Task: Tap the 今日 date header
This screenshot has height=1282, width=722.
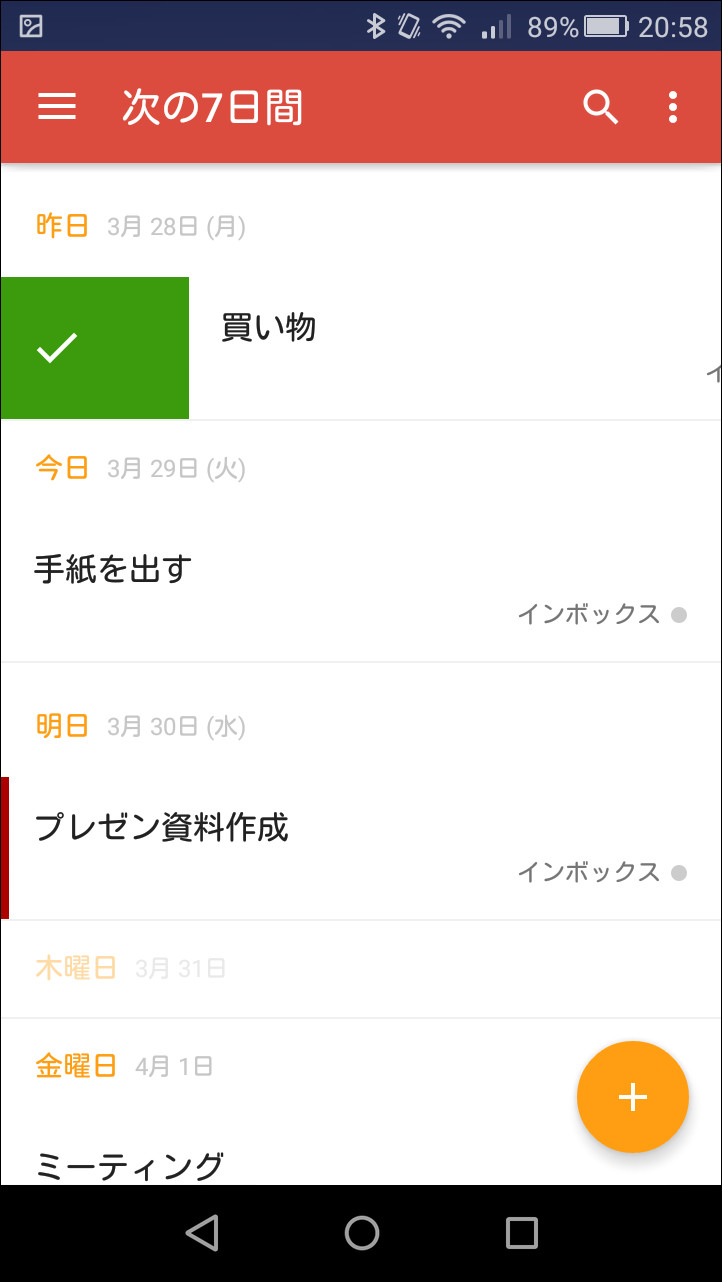Action: pyautogui.click(x=63, y=467)
